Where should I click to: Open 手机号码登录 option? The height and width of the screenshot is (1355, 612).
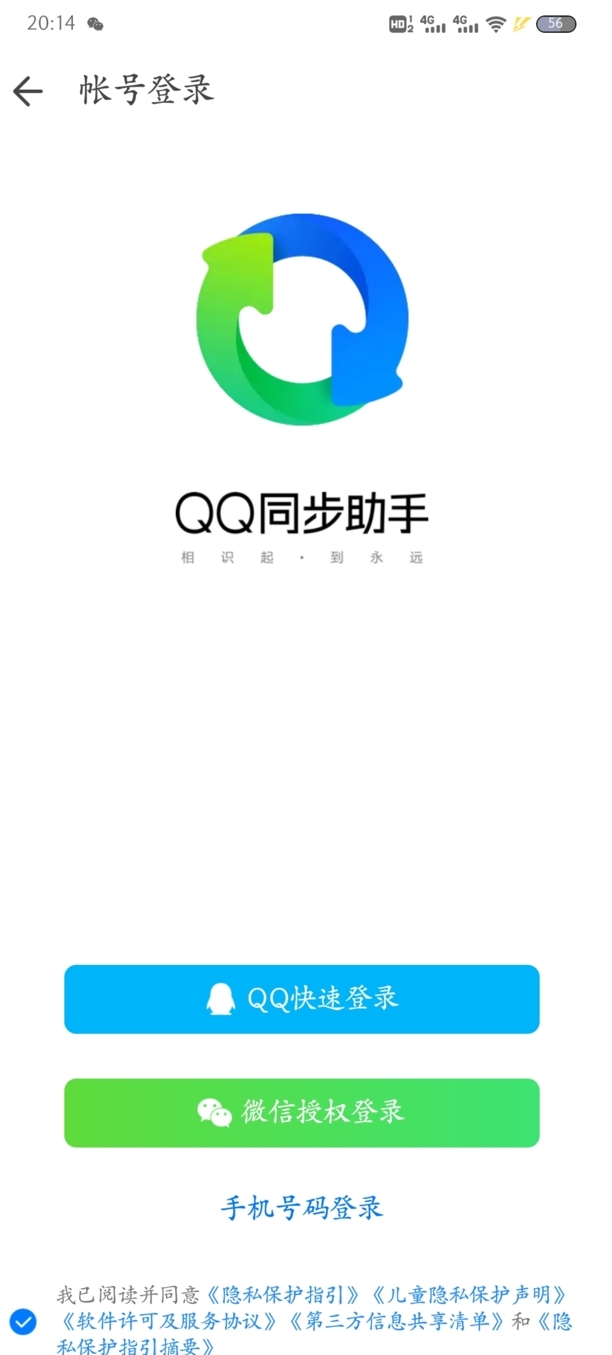tap(302, 1207)
